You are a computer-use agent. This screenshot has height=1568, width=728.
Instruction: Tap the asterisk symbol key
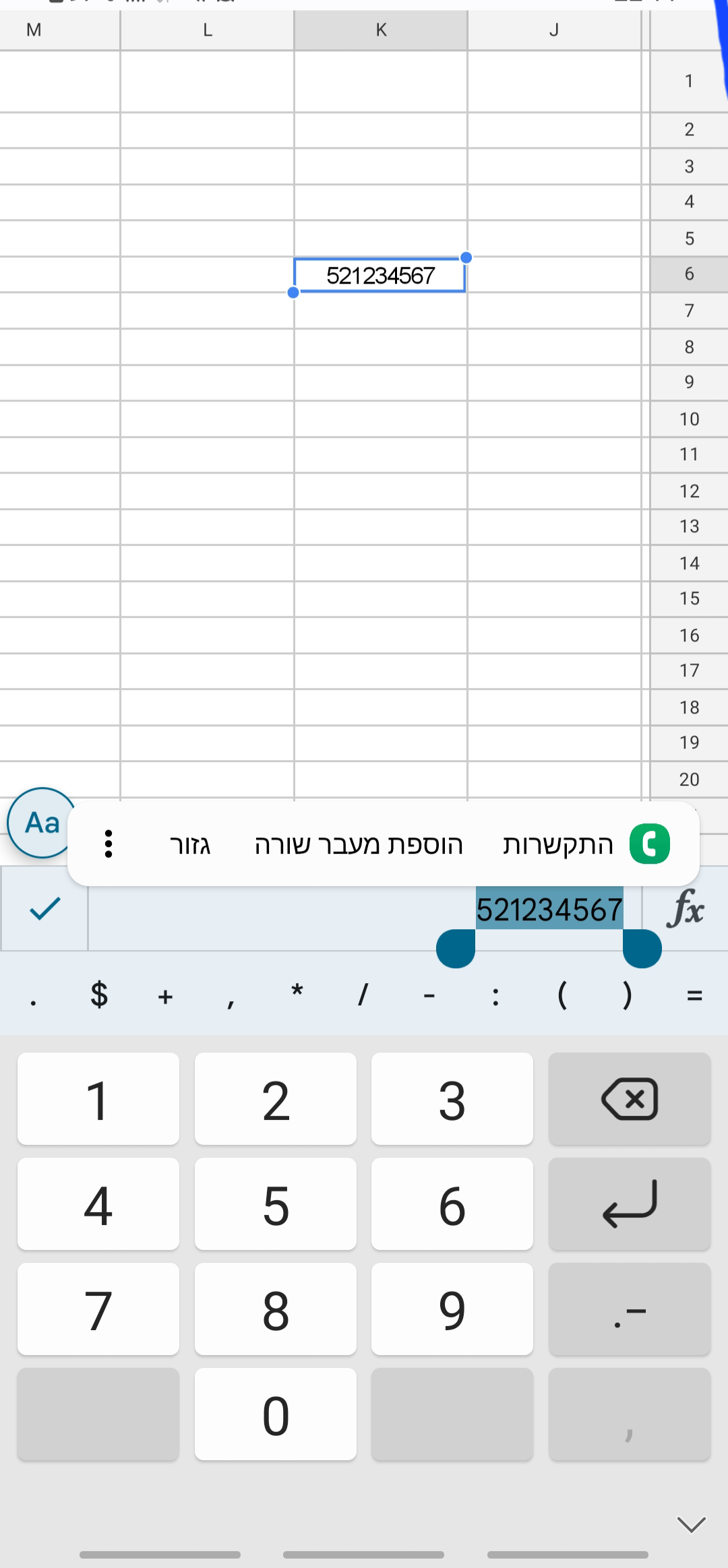point(297,997)
